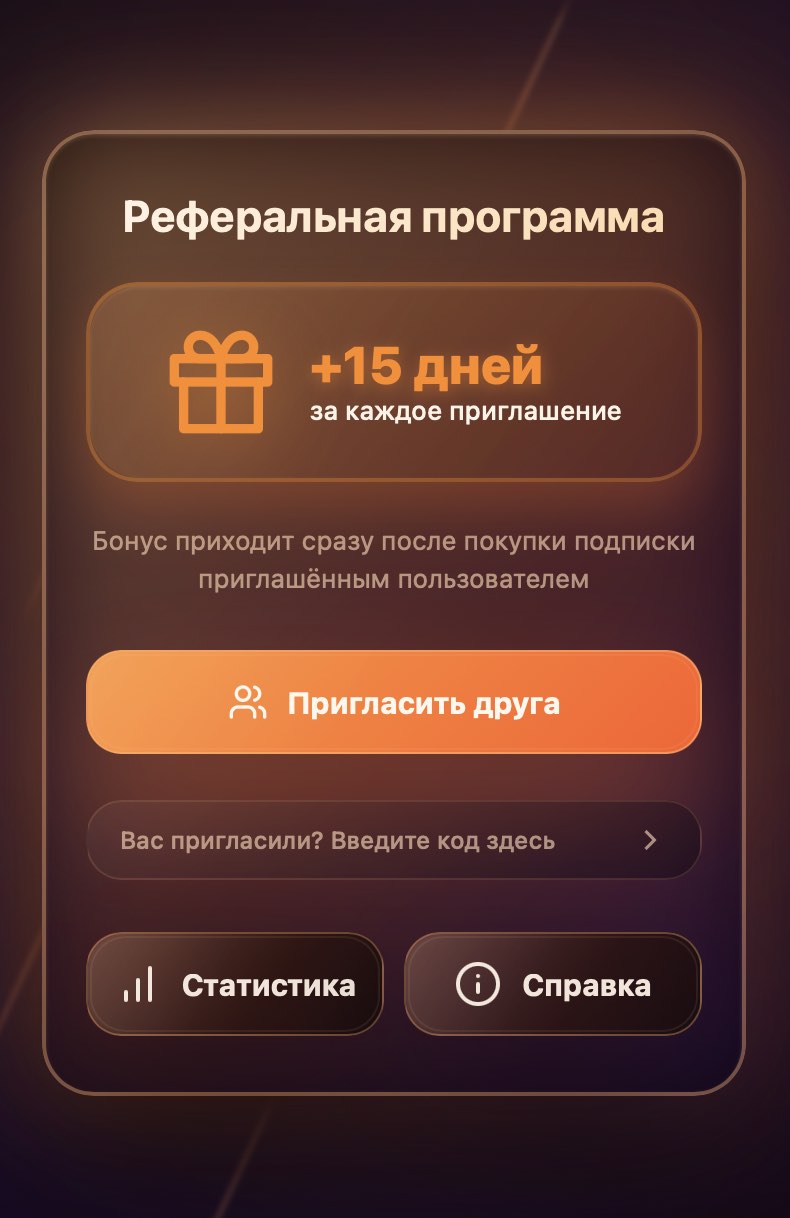Open the Справка info button
Viewport: 790px width, 1218px height.
click(552, 984)
